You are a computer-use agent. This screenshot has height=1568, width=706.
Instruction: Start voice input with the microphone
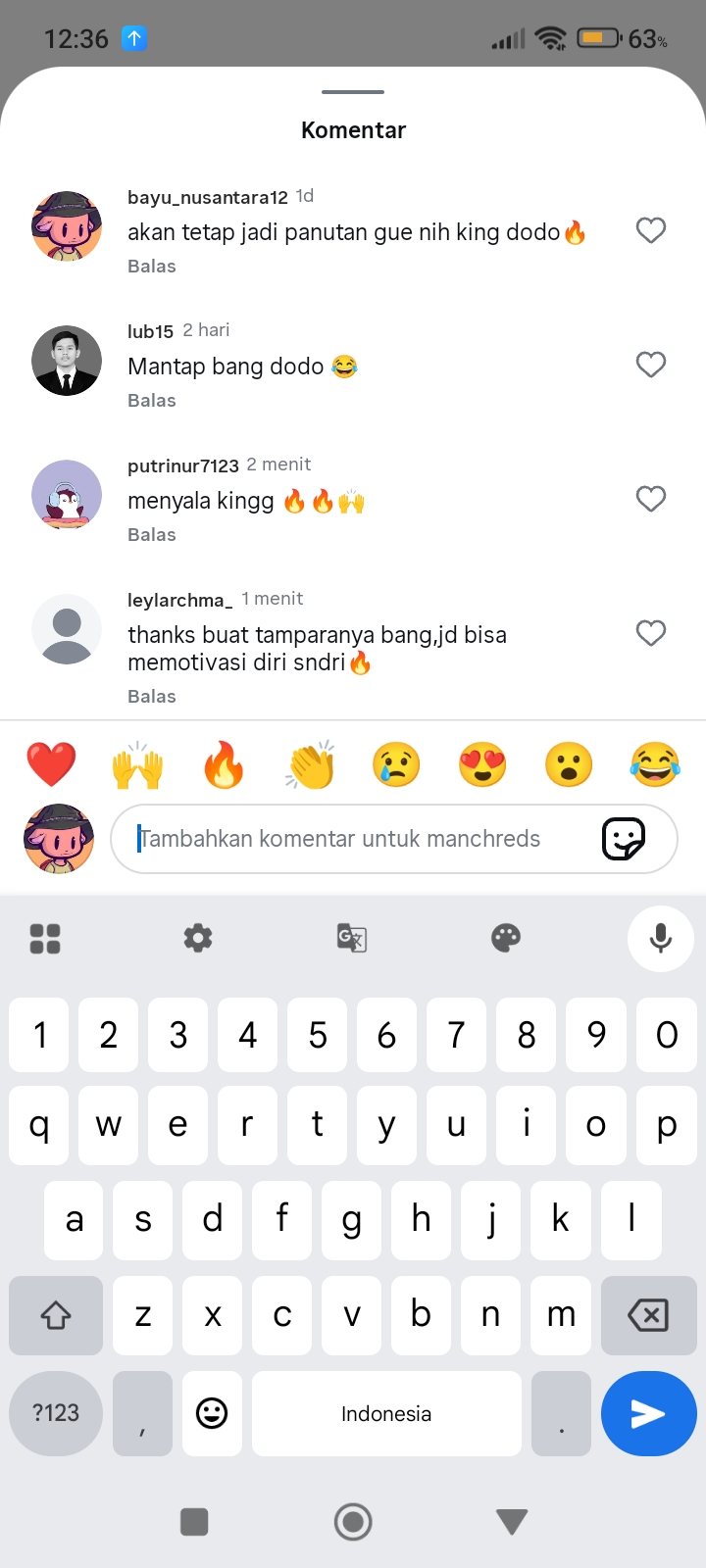(x=661, y=938)
